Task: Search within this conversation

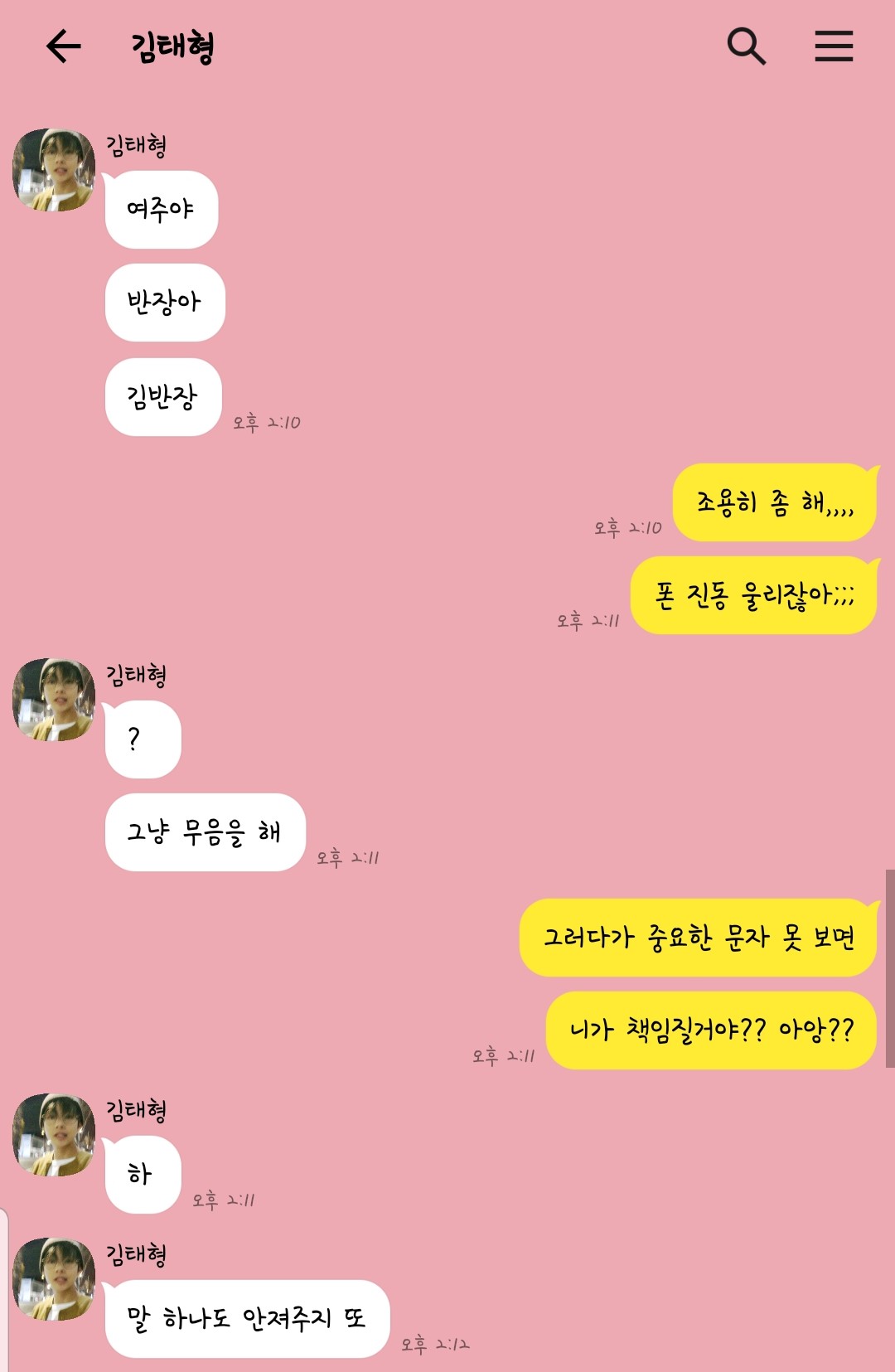Action: [x=746, y=46]
